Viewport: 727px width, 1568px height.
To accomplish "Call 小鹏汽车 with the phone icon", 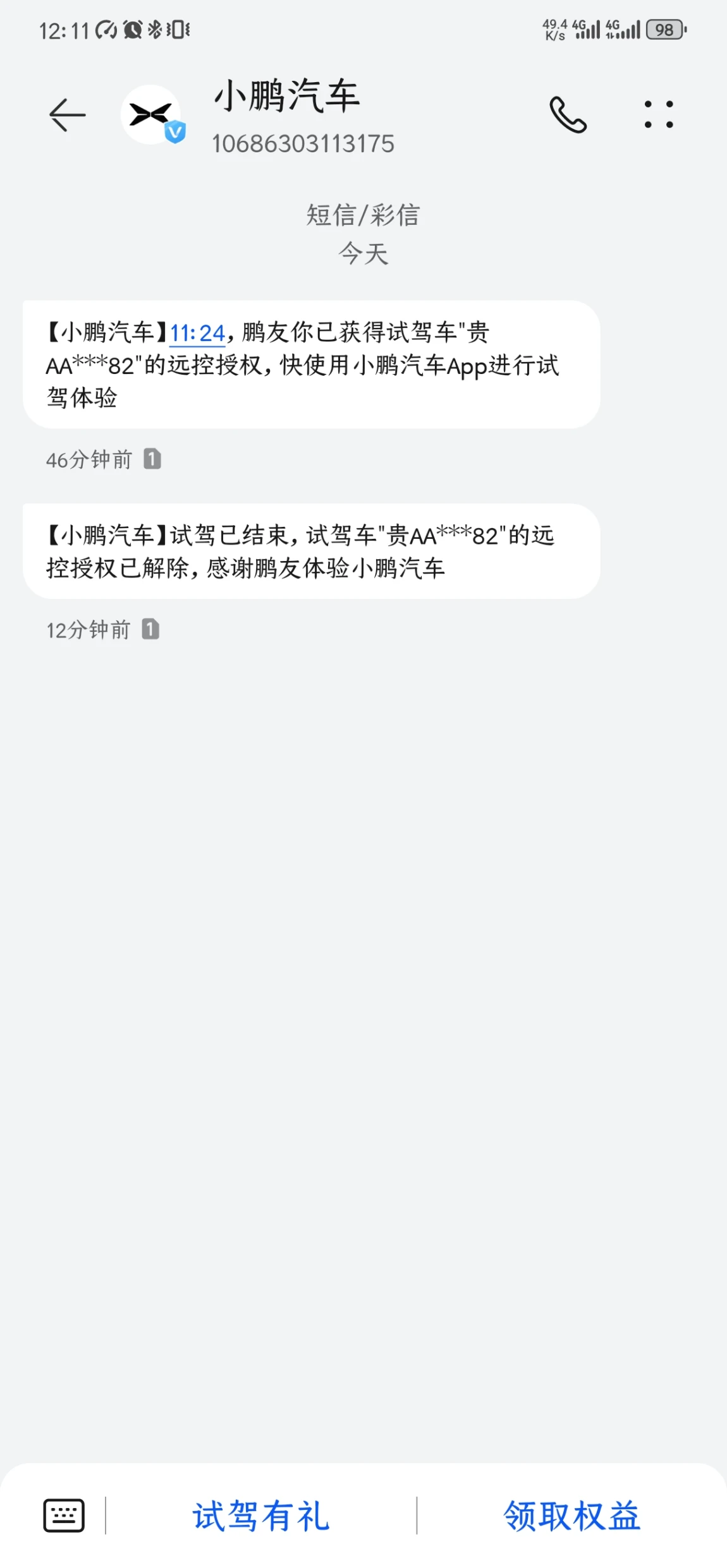I will [568, 115].
